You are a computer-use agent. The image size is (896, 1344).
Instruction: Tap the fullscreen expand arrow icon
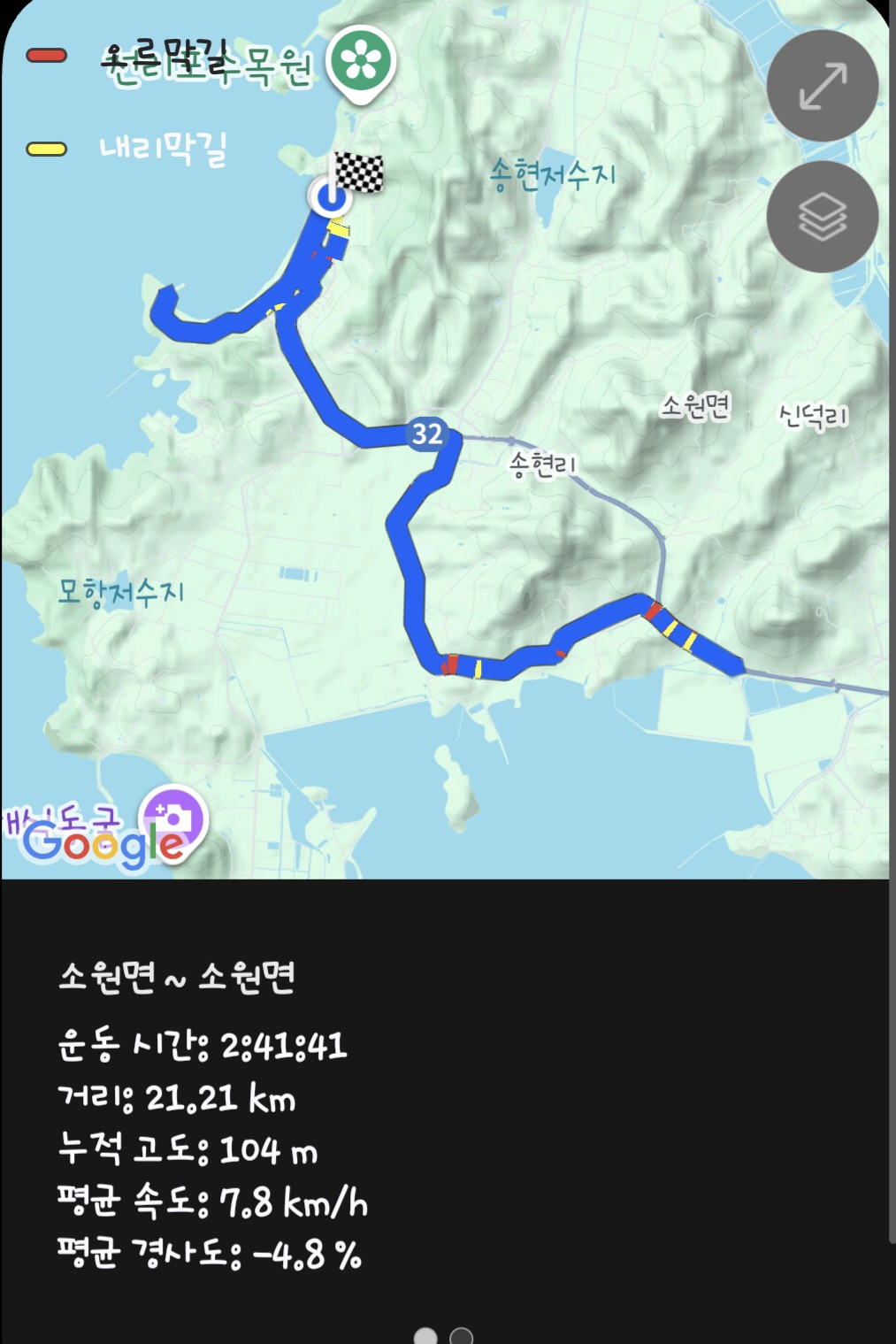[823, 84]
